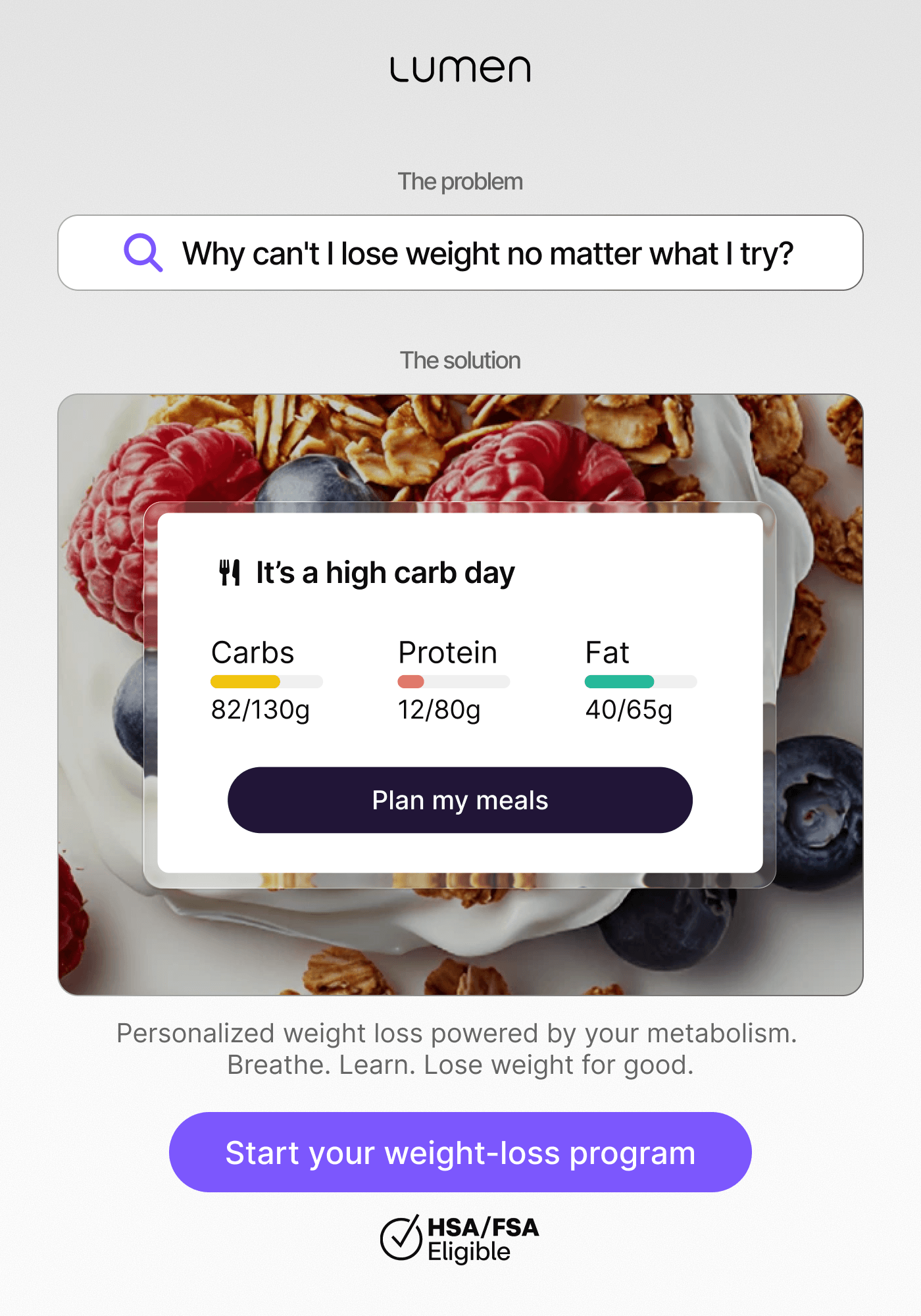921x1316 pixels.
Task: Tap Start your weight-loss program button
Action: [x=460, y=1152]
